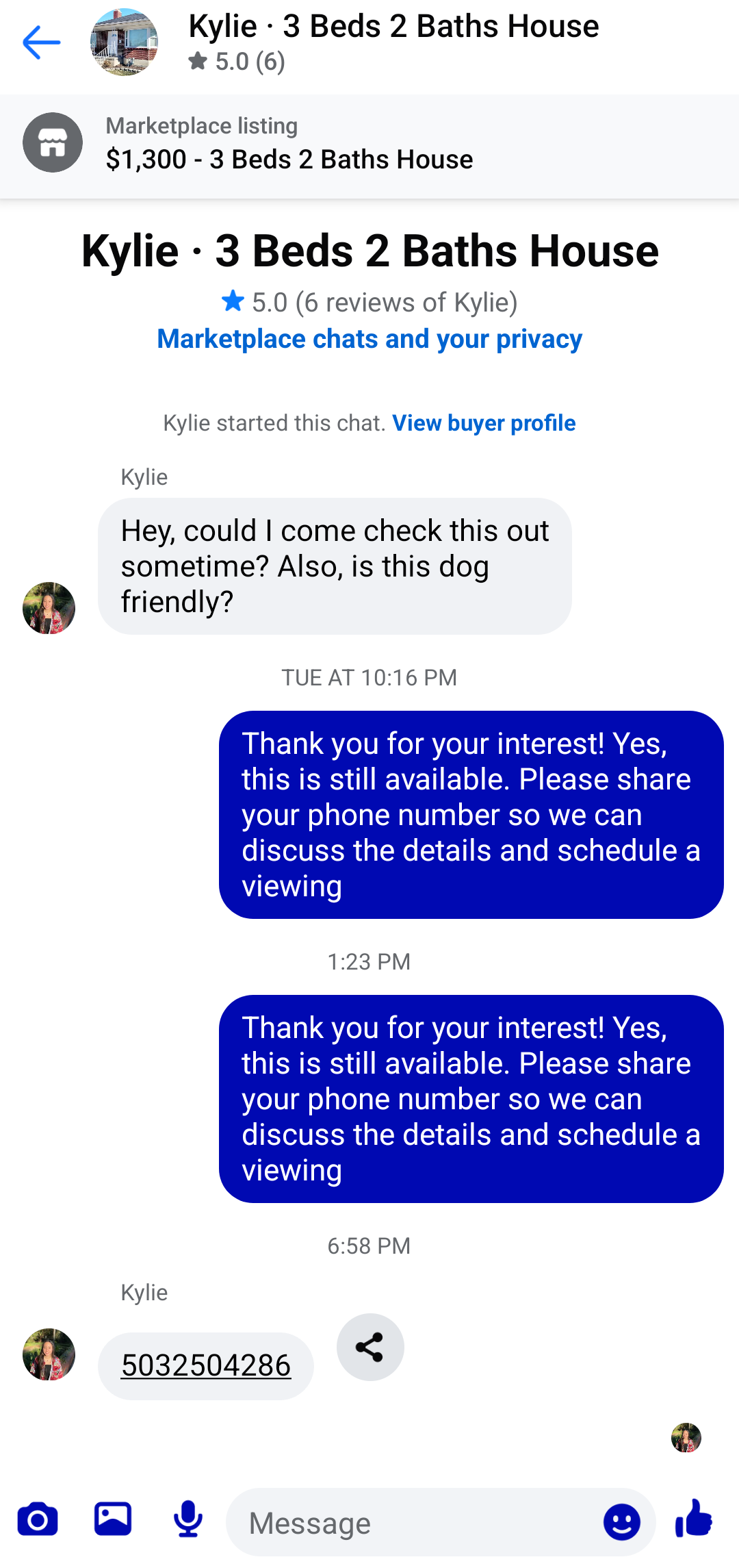Screen dimensions: 739x1568
Task: Open Marketplace chats and your privacy link
Action: pos(369,339)
